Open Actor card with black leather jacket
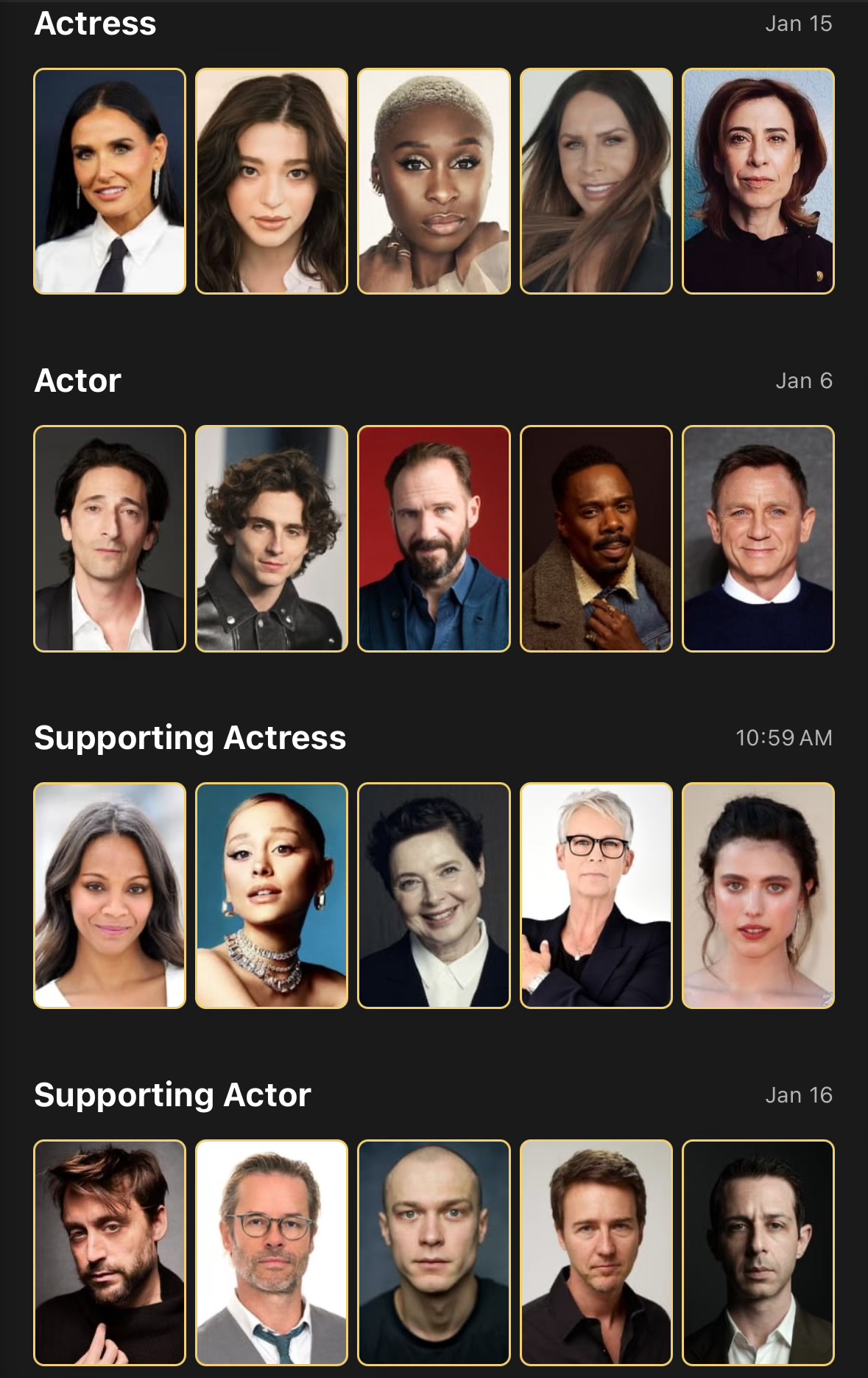 pyautogui.click(x=272, y=538)
